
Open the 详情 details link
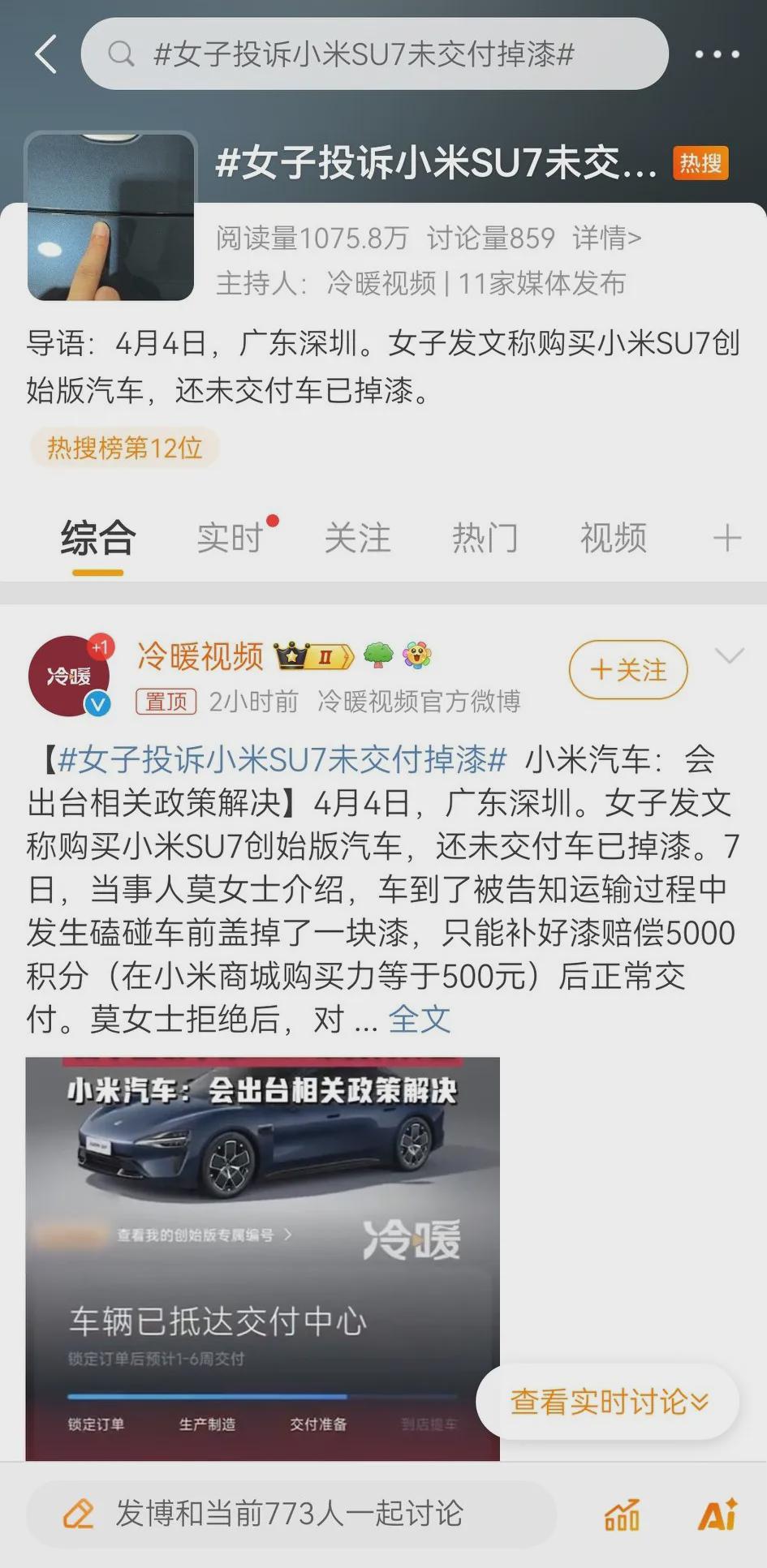[x=606, y=238]
